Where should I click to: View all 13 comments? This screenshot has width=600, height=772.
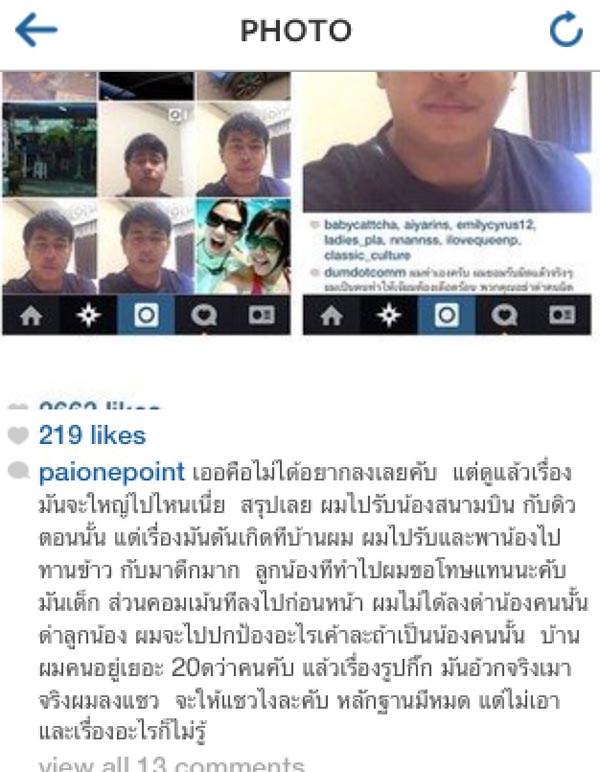click(x=170, y=764)
